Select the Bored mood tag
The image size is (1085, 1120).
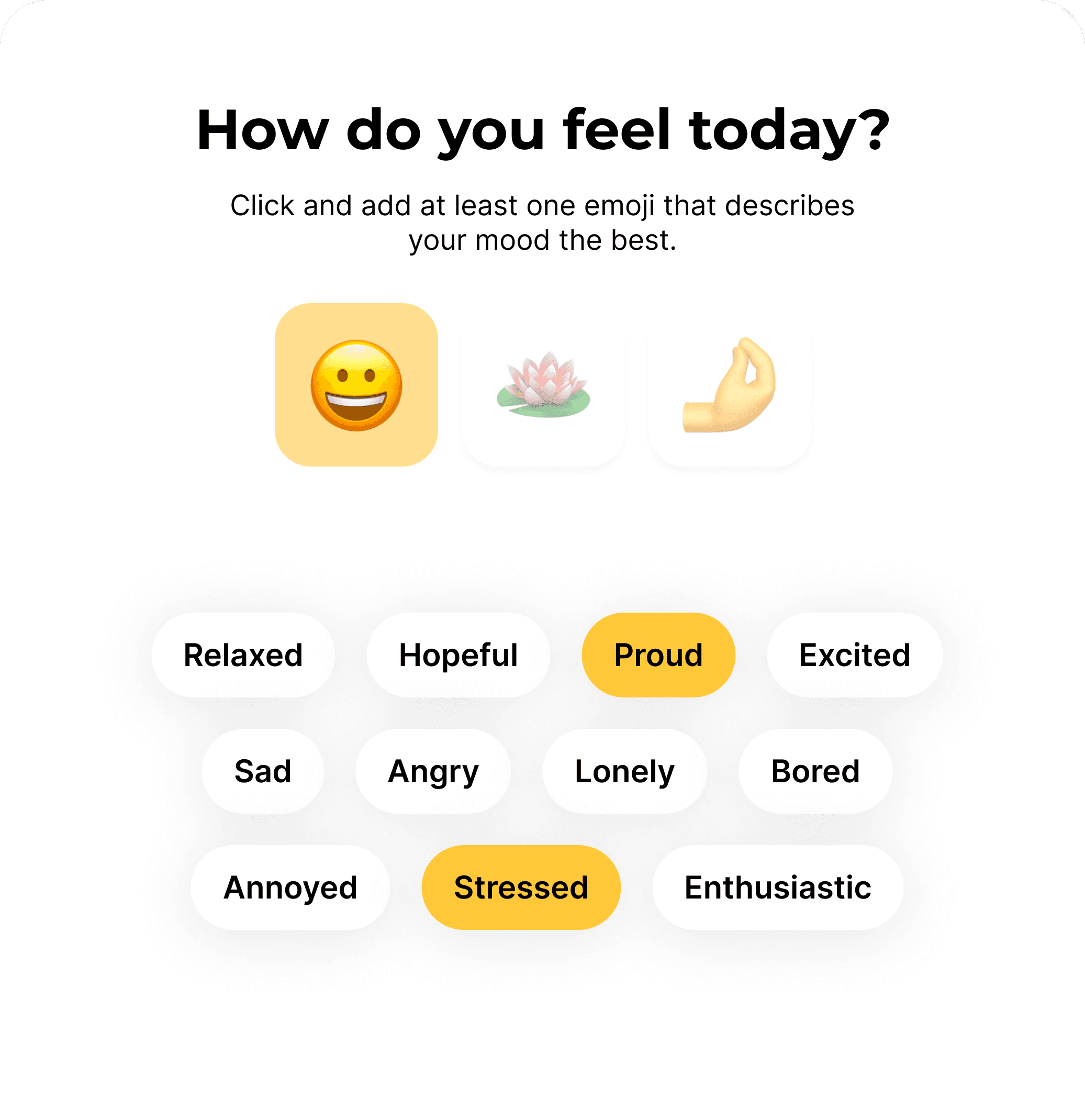point(816,771)
